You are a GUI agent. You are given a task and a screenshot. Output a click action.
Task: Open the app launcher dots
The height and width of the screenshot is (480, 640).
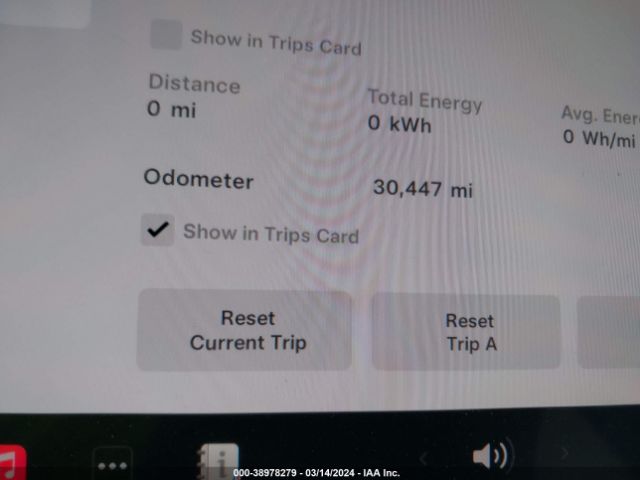(112, 465)
